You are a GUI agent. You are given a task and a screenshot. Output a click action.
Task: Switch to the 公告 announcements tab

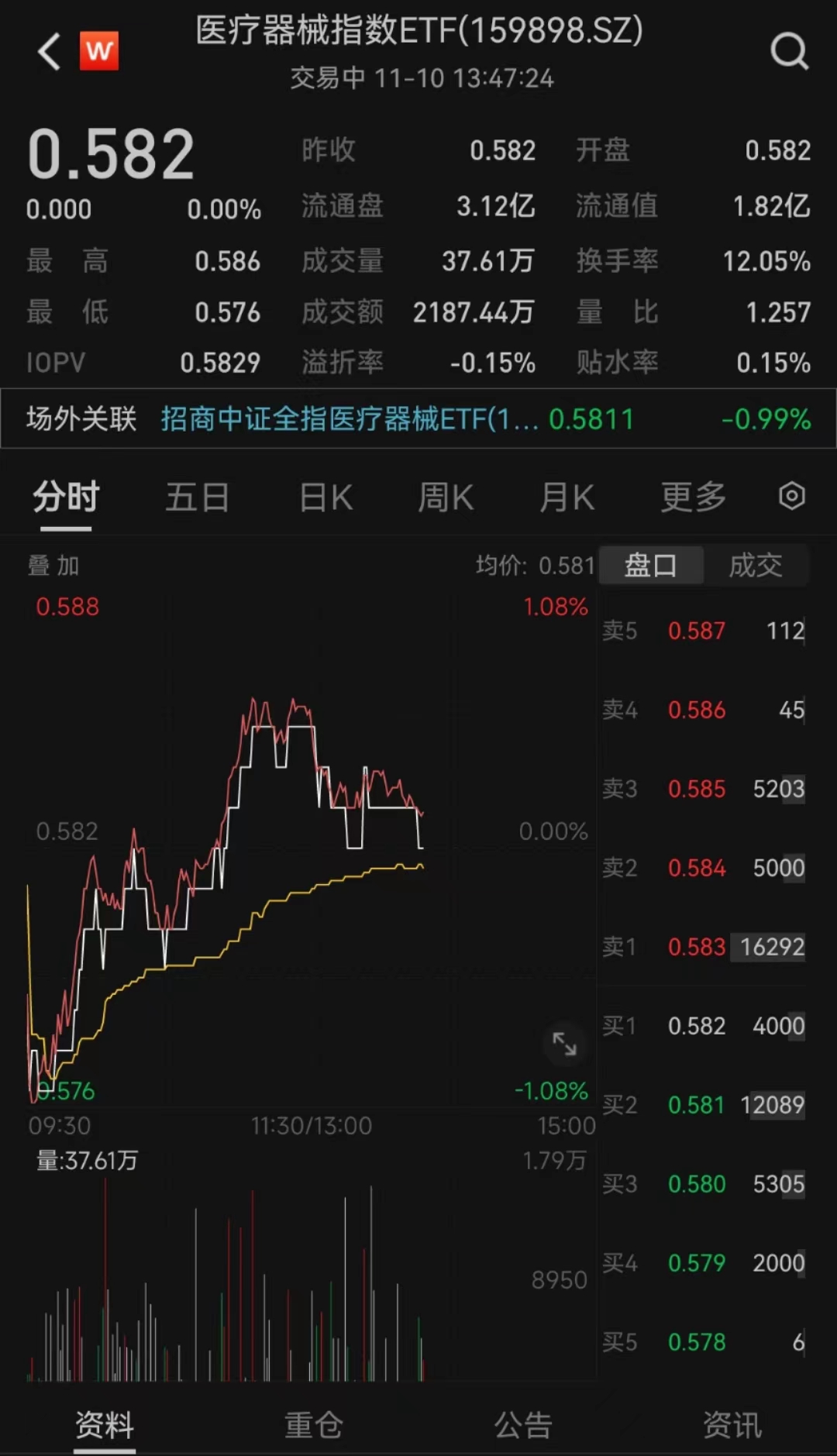click(x=523, y=1424)
